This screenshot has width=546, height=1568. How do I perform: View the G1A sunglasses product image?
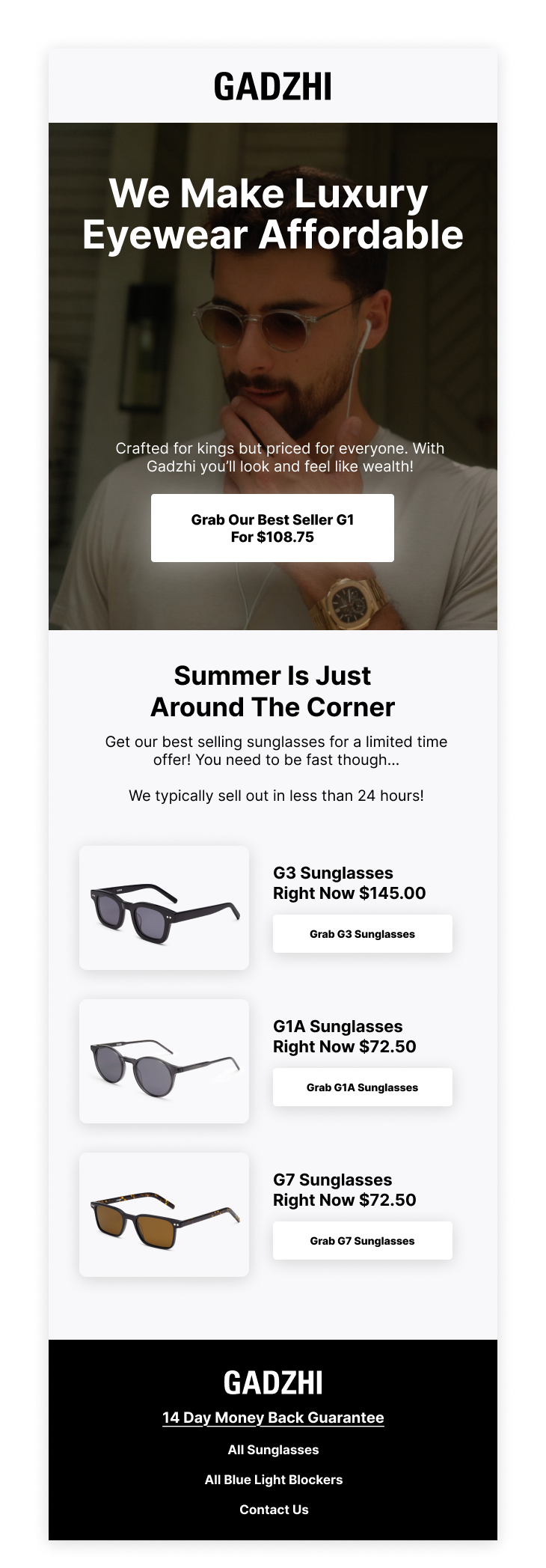tap(164, 1061)
